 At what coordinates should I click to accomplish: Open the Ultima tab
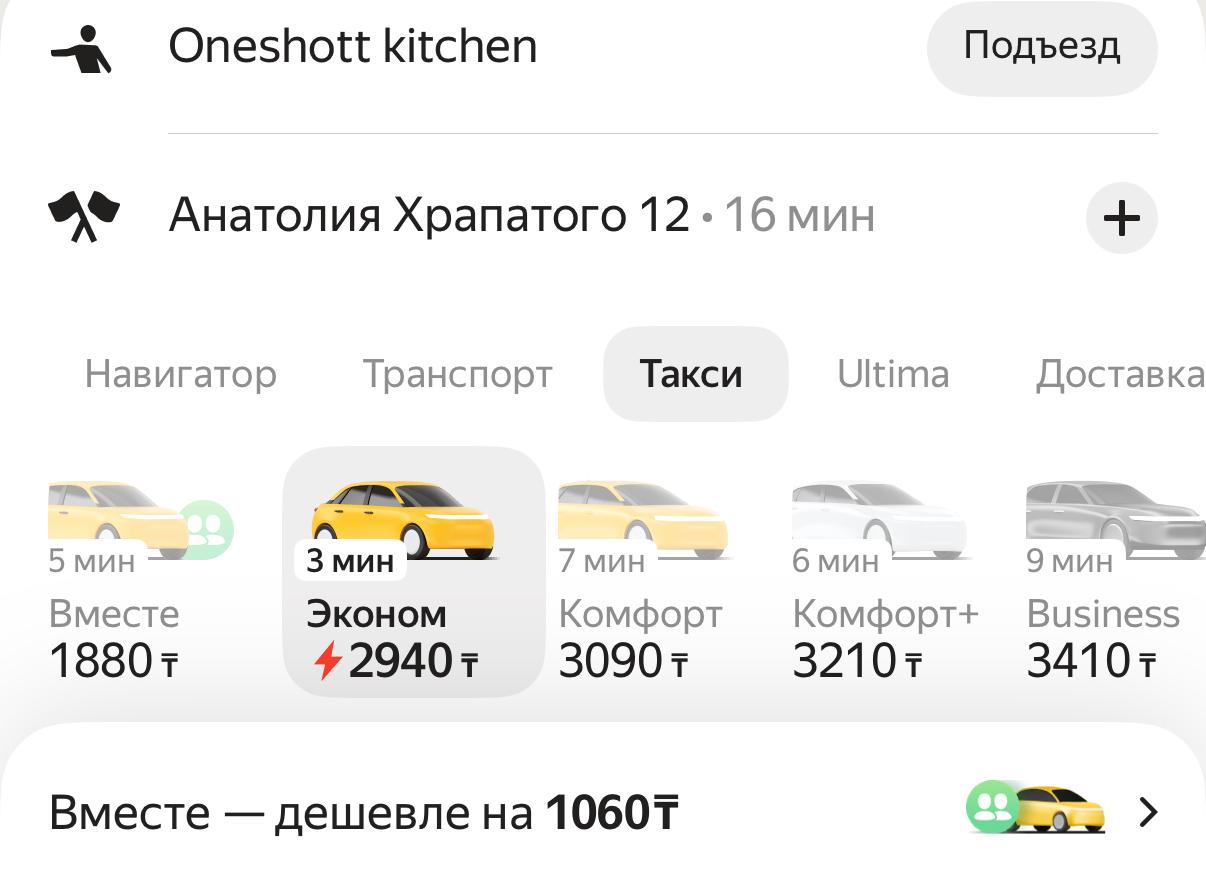[x=892, y=374]
